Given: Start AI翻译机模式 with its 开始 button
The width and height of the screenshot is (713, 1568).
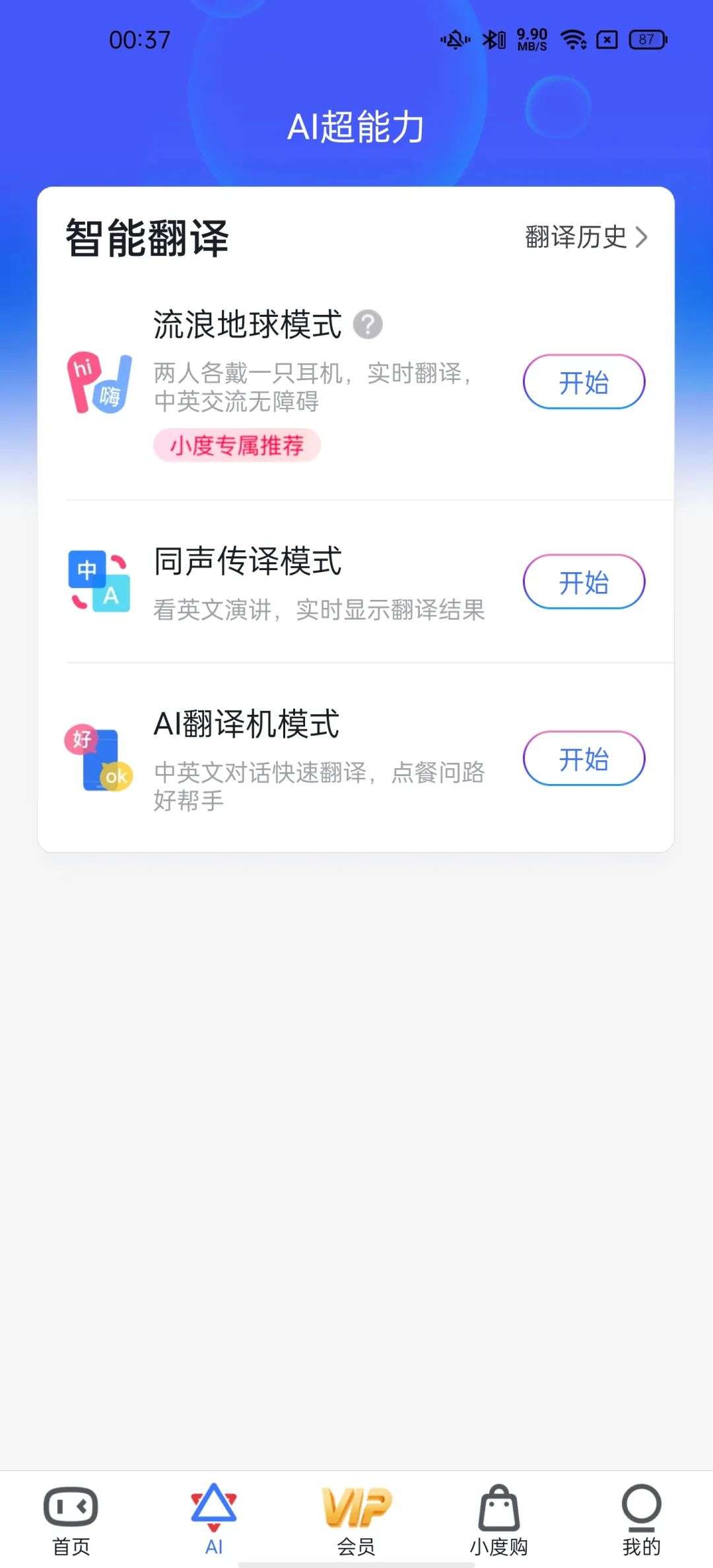Looking at the screenshot, I should pyautogui.click(x=584, y=758).
